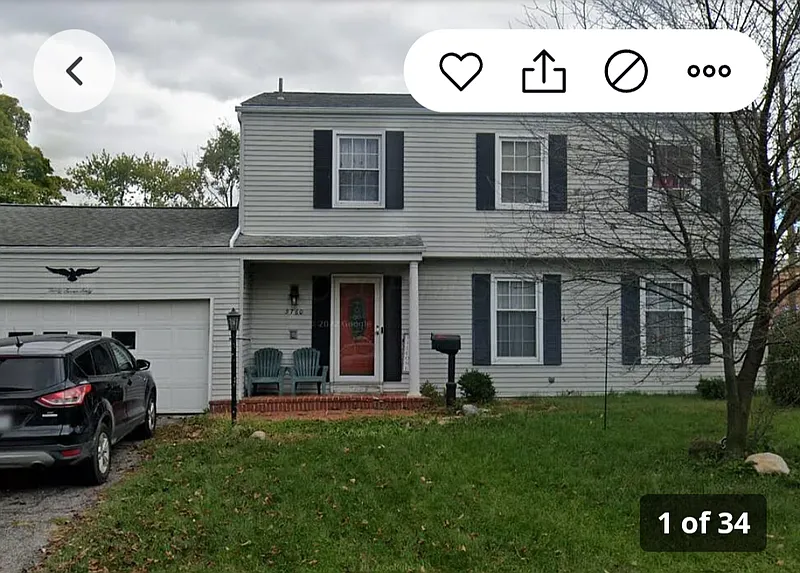
Task: Save this home with the heart
Action: pyautogui.click(x=461, y=71)
